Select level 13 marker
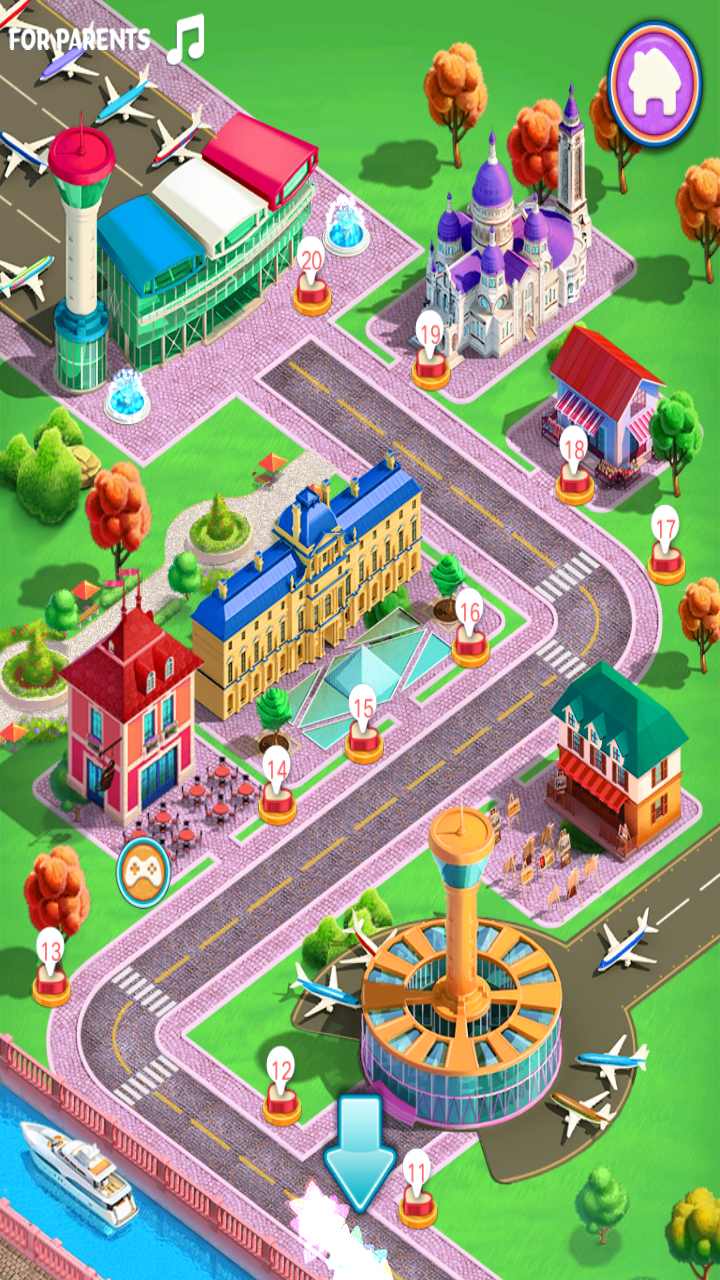720x1280 pixels. coord(51,969)
